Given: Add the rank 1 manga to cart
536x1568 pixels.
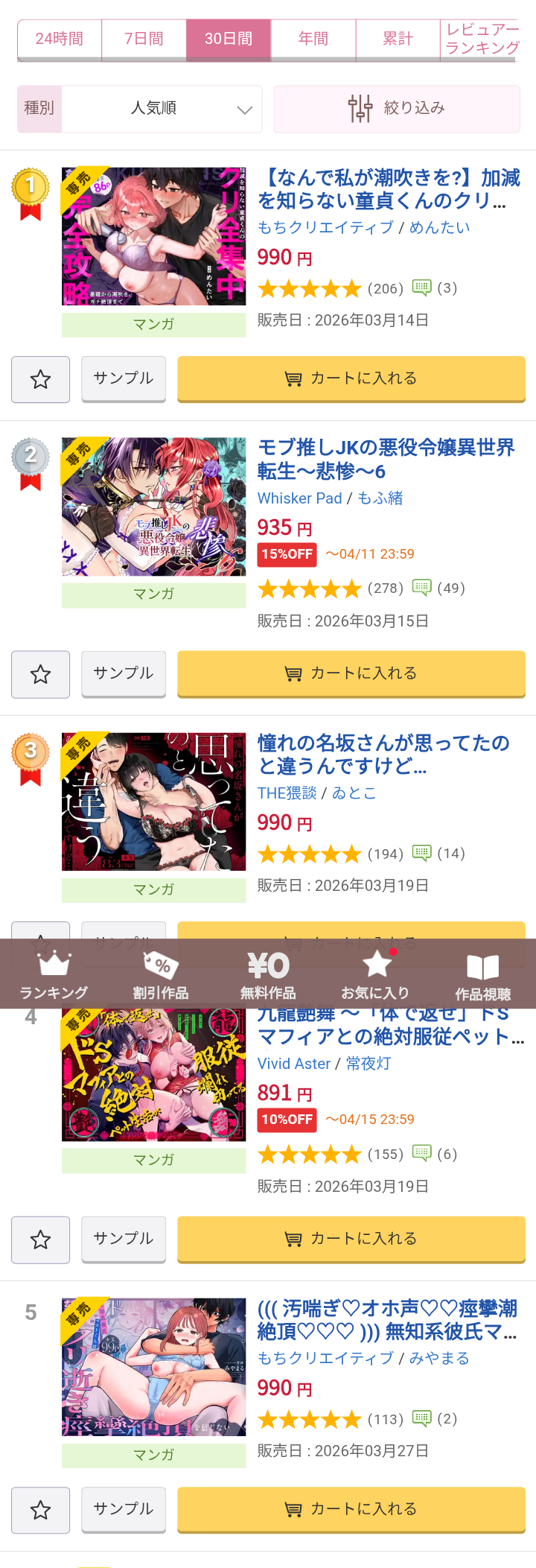Looking at the screenshot, I should pos(351,378).
